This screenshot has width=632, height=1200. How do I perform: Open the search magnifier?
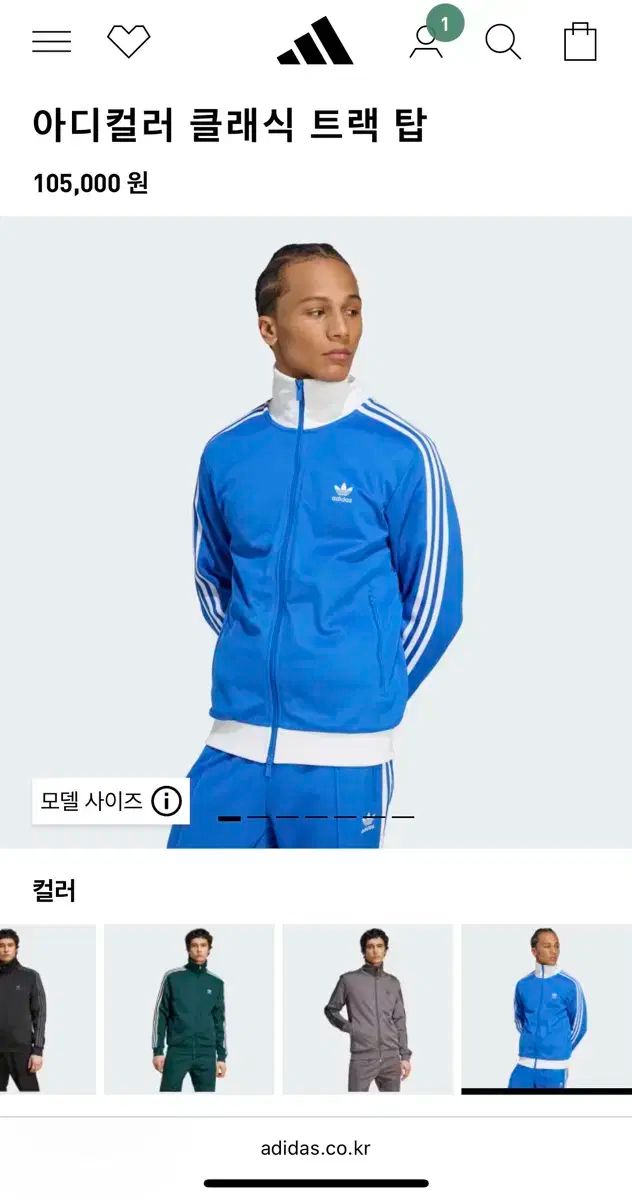503,42
